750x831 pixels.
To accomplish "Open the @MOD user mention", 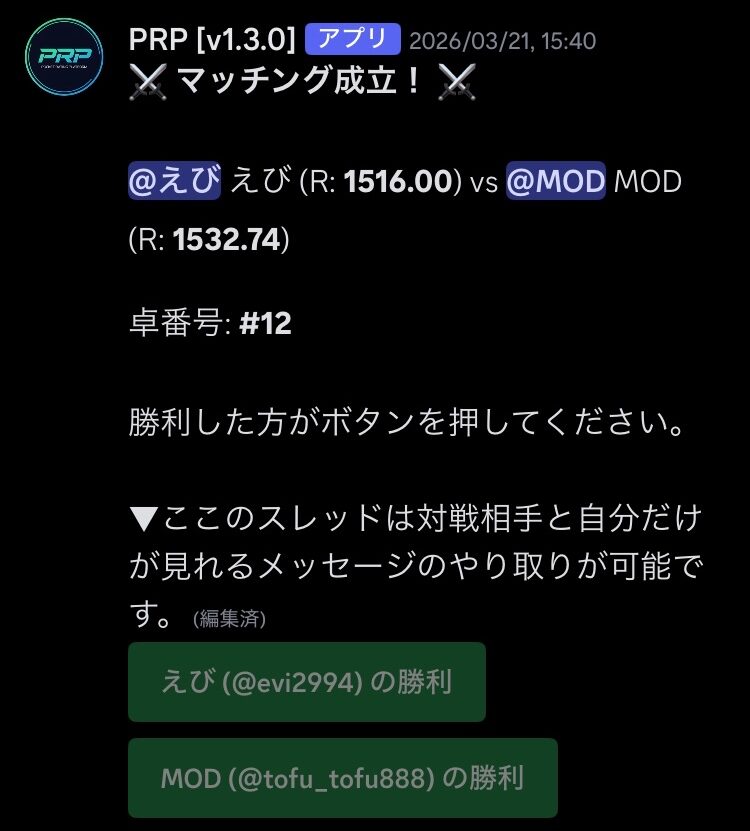I will coord(555,182).
